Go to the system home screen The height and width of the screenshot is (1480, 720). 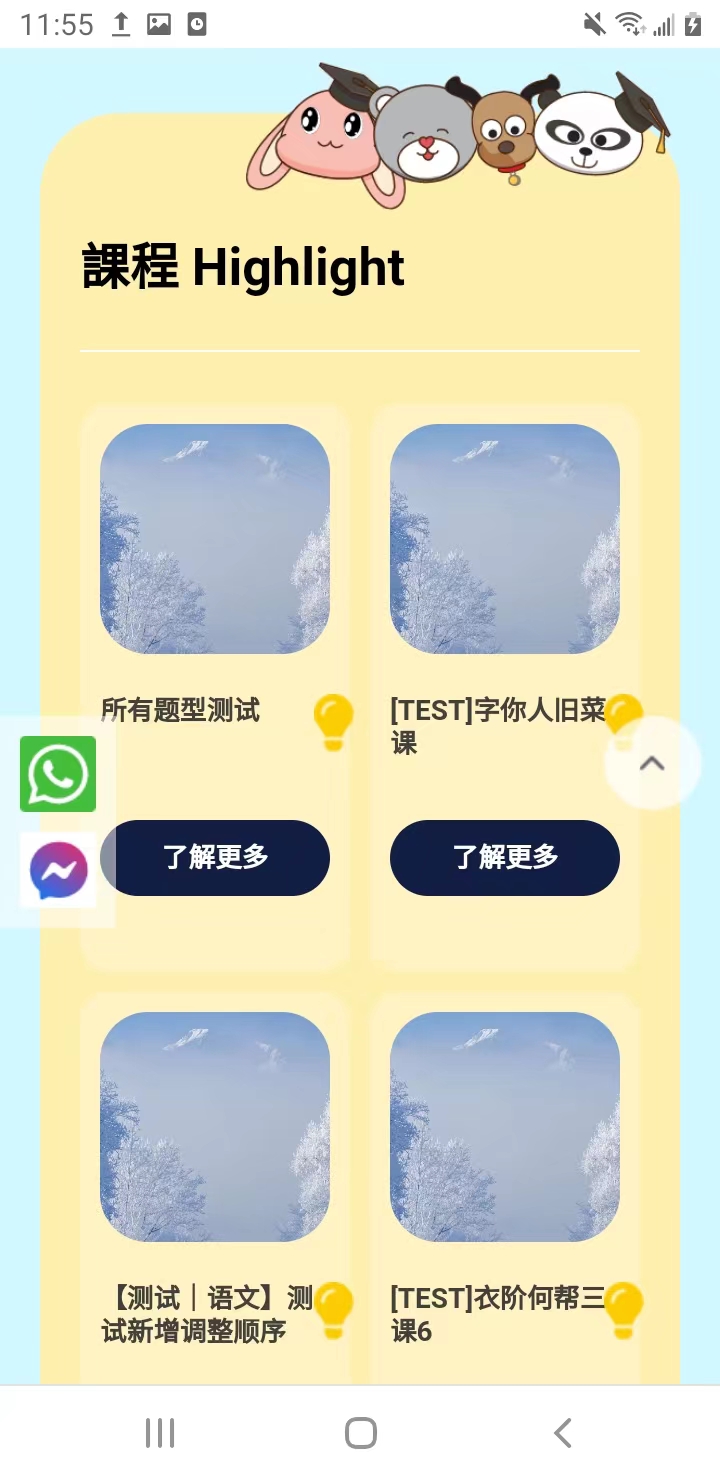360,1432
